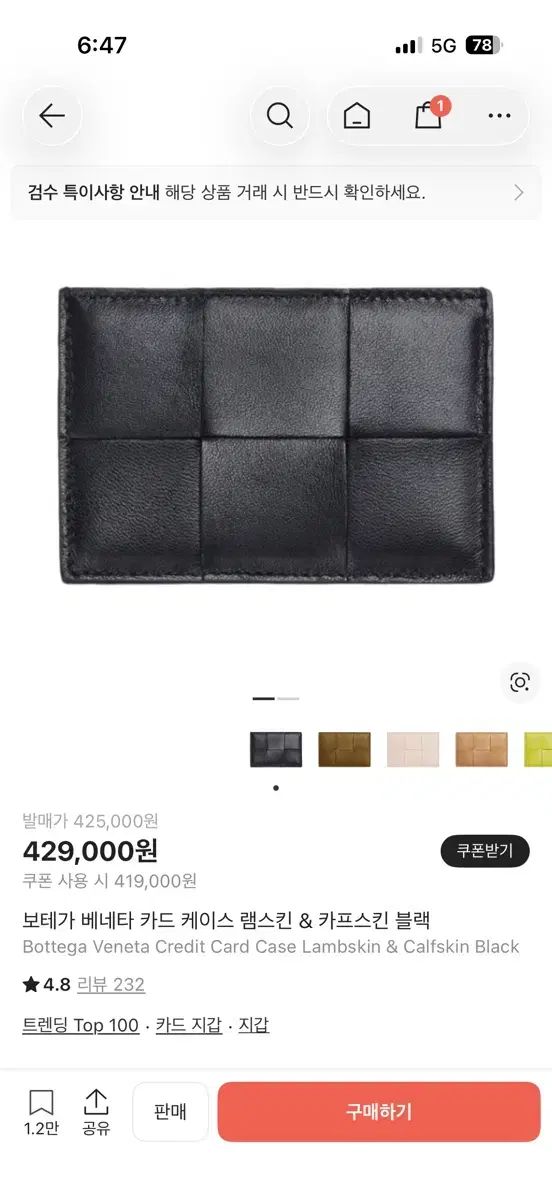Open the shopping bag with badge
The height and width of the screenshot is (1200, 552).
pyautogui.click(x=430, y=114)
